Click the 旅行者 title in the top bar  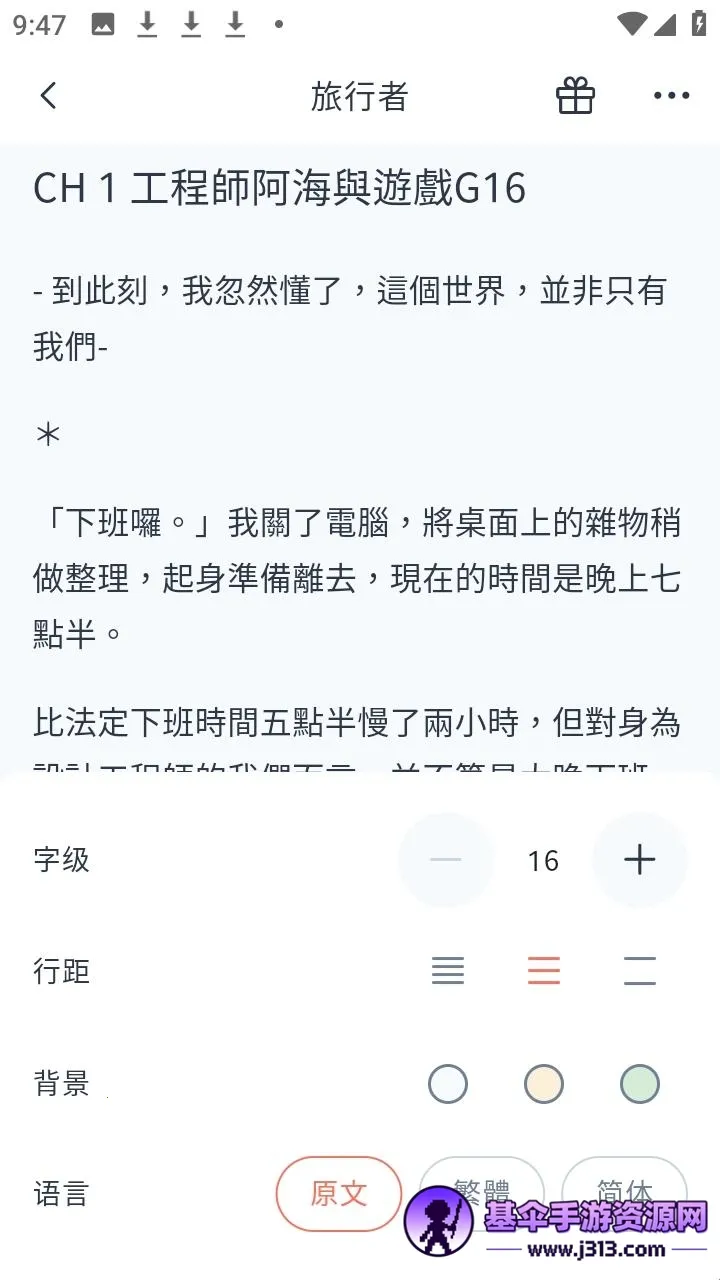tap(360, 95)
